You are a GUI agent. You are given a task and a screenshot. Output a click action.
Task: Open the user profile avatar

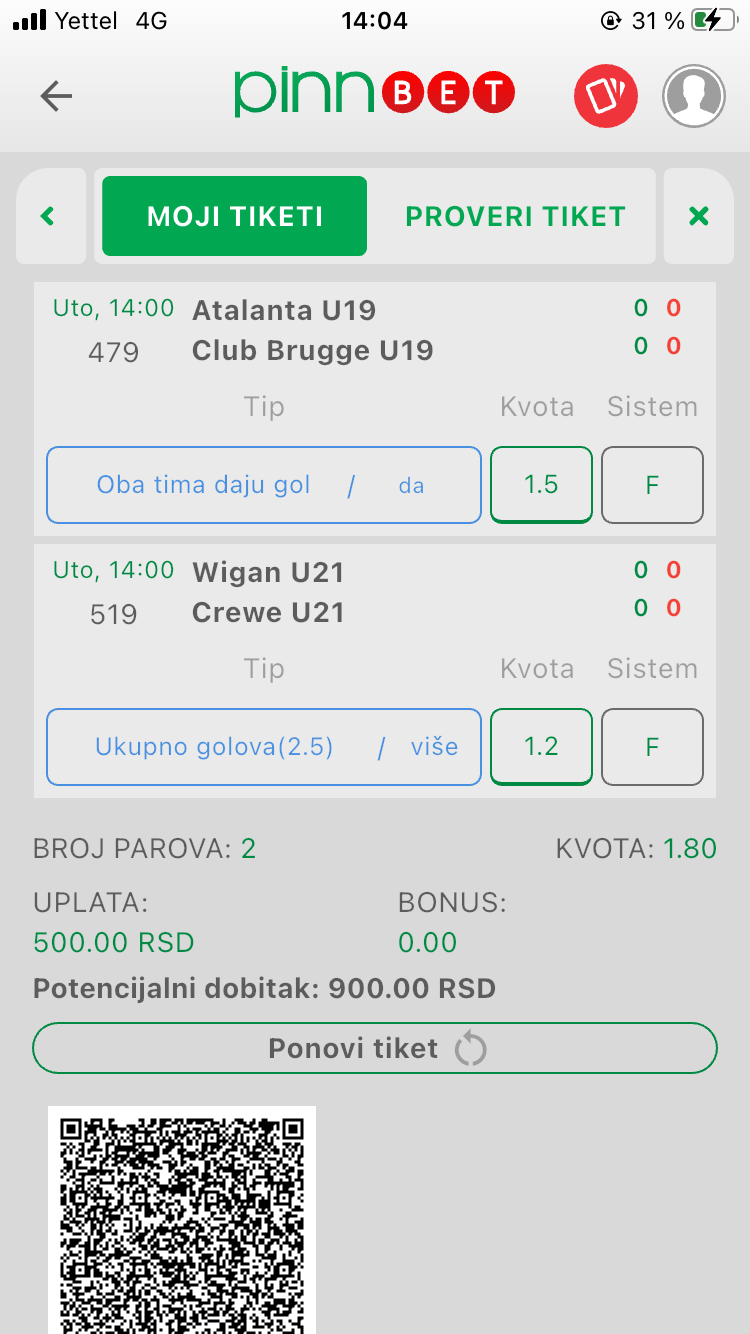pos(693,96)
